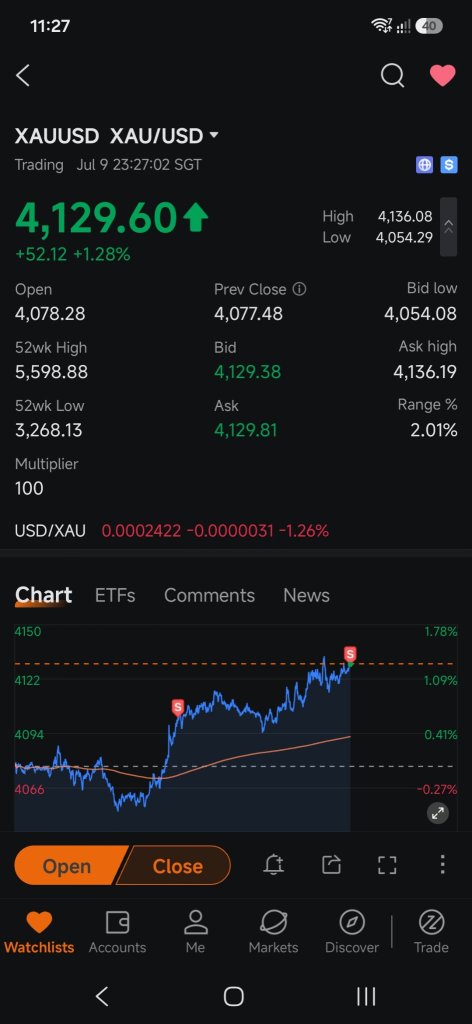
Task: Tap the Prev Close info icon
Action: (x=299, y=289)
